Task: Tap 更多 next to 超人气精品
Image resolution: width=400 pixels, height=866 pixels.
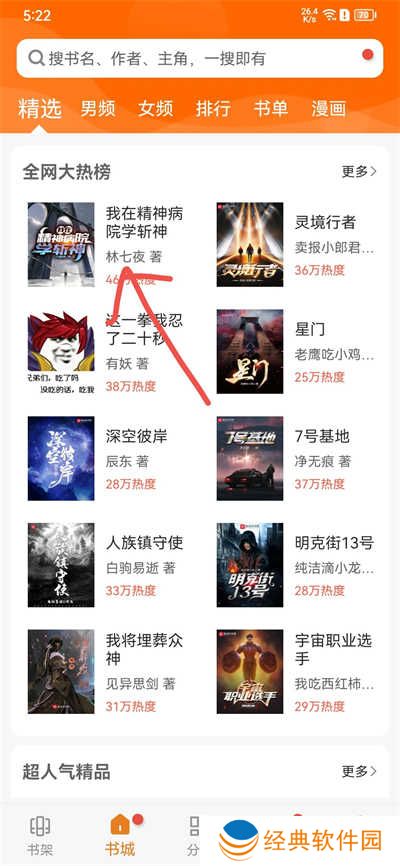Action: coord(359,771)
